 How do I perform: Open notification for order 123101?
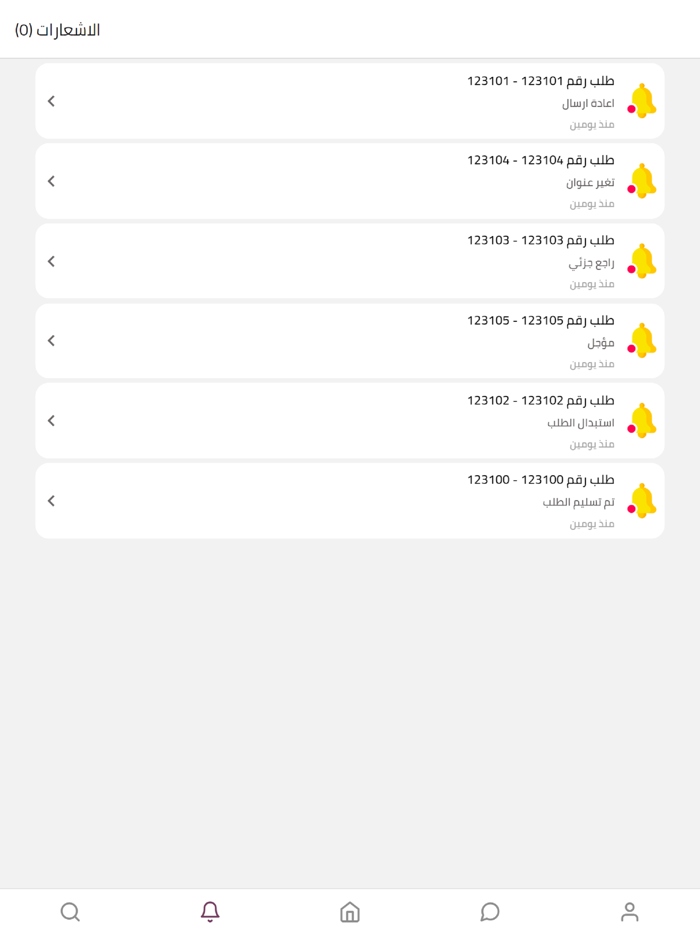(x=350, y=101)
